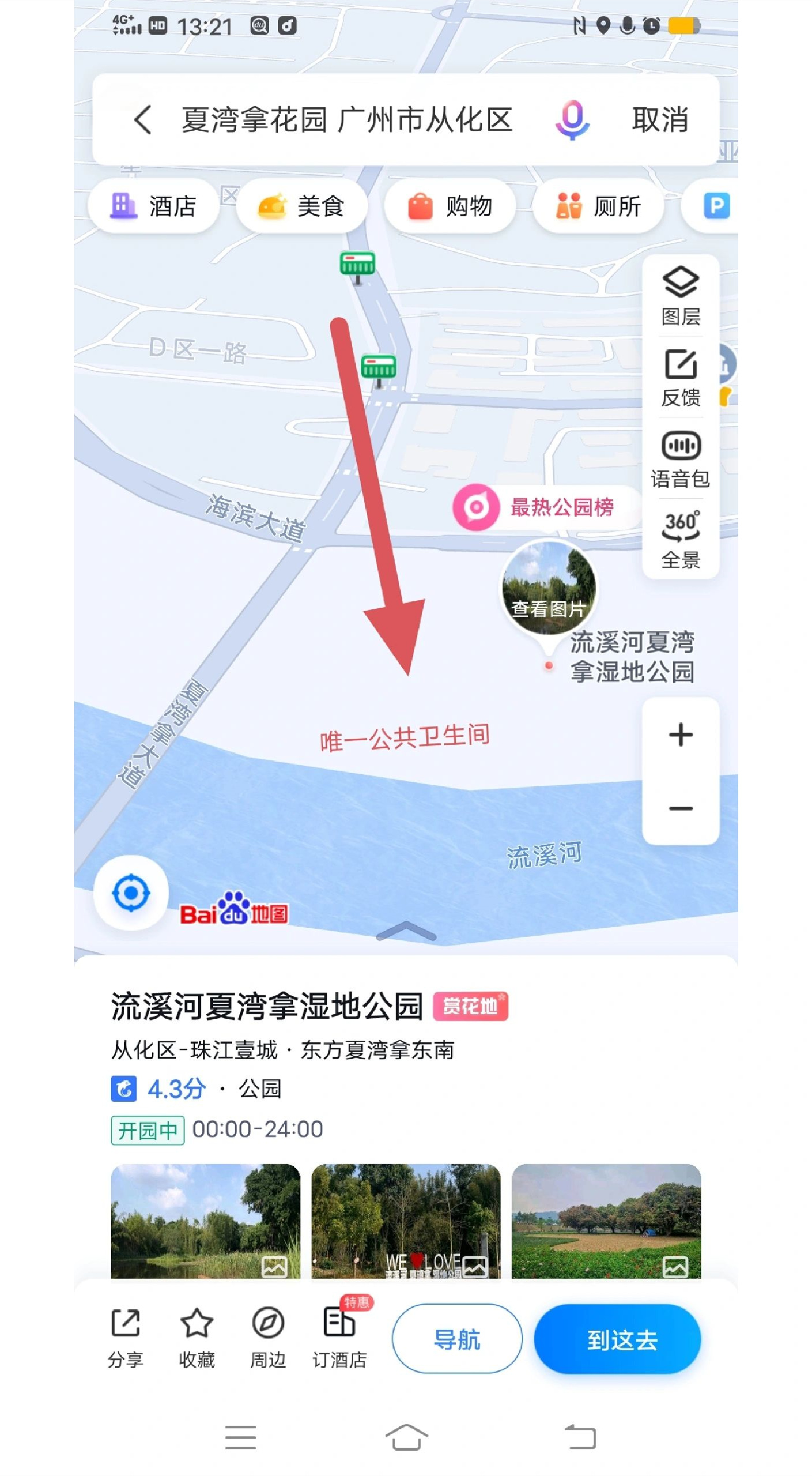The width and height of the screenshot is (812, 1476).
Task: Go back using the search bar arrow
Action: coord(142,120)
